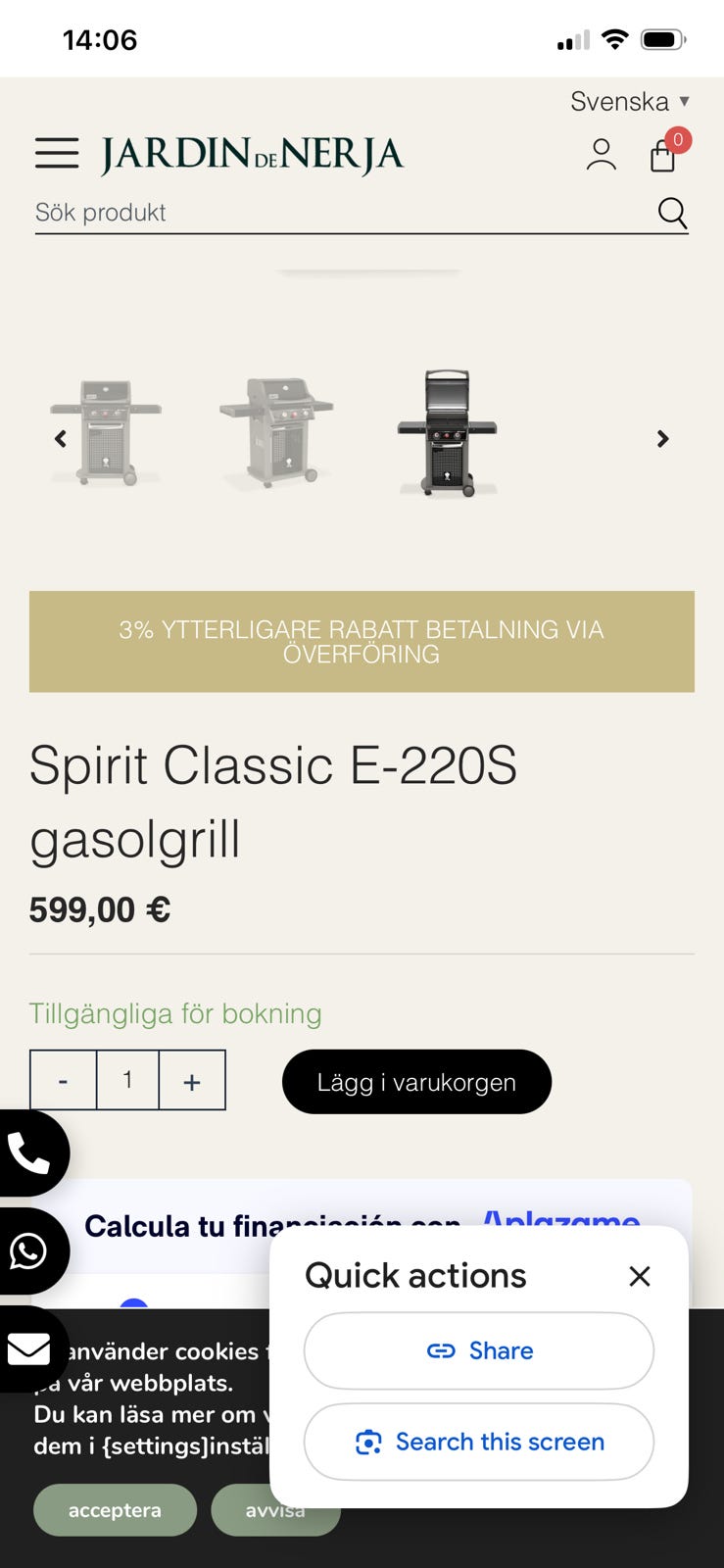Decrease quantity with the minus stepper

[x=63, y=1080]
